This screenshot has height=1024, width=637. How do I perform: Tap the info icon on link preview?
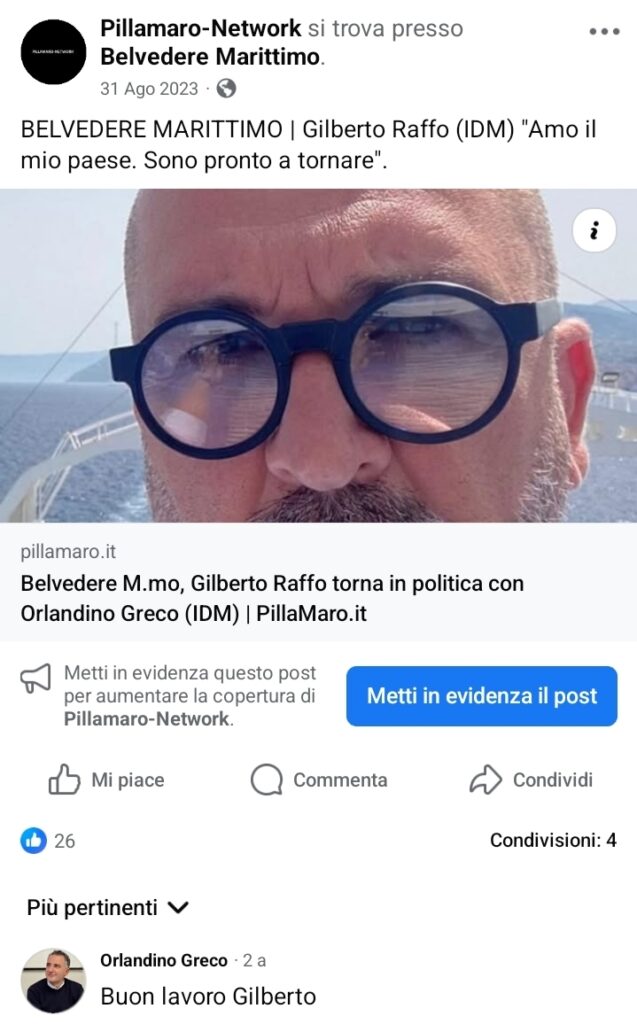point(594,231)
